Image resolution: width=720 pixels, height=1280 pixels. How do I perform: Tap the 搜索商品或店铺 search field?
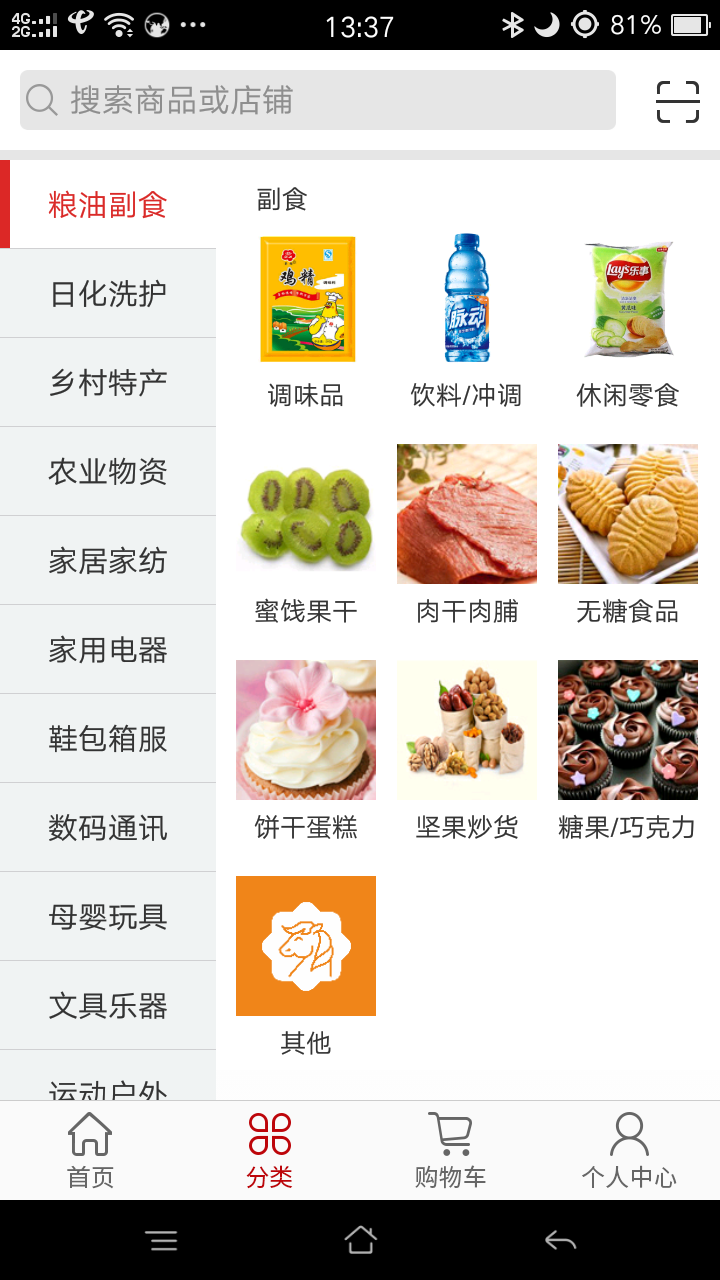(x=318, y=100)
